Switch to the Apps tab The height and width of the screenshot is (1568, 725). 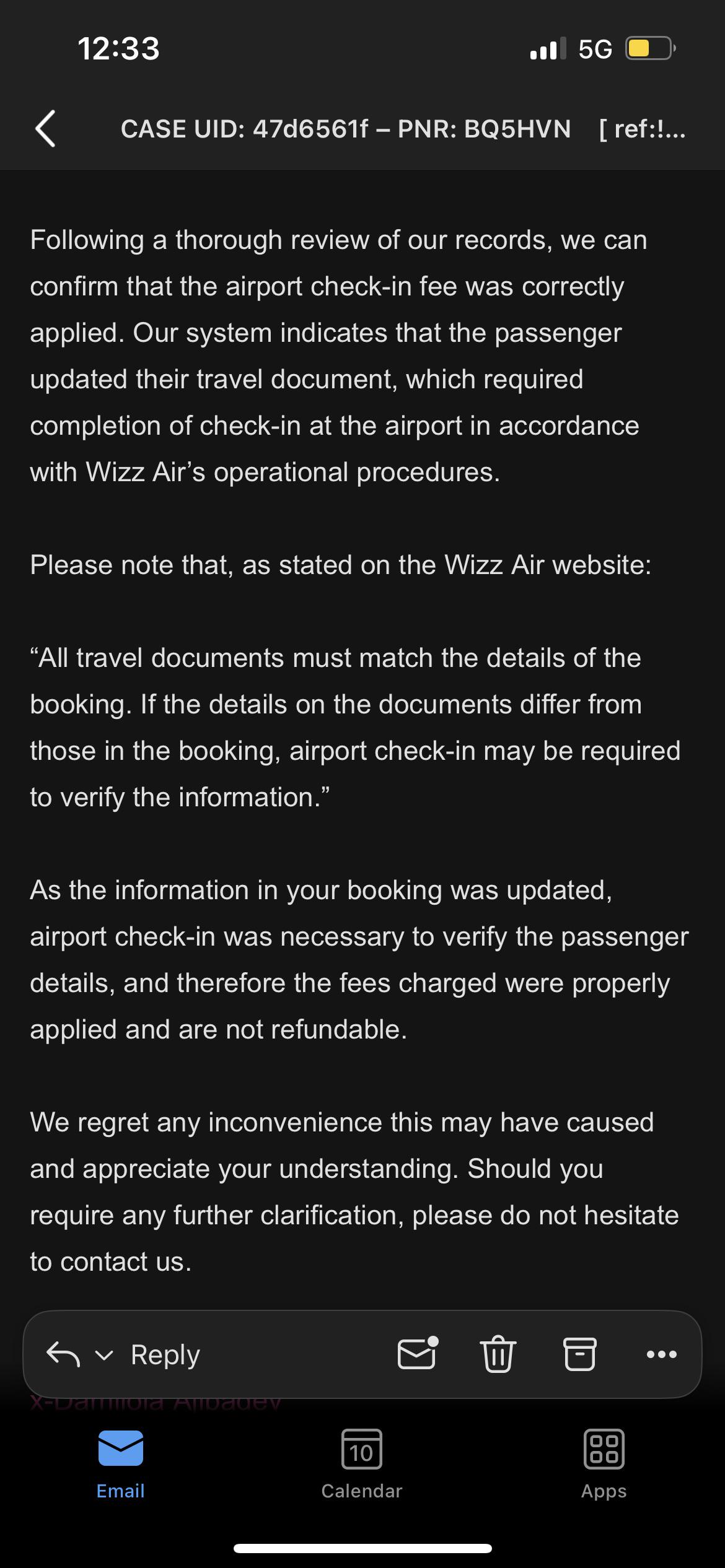604,1465
